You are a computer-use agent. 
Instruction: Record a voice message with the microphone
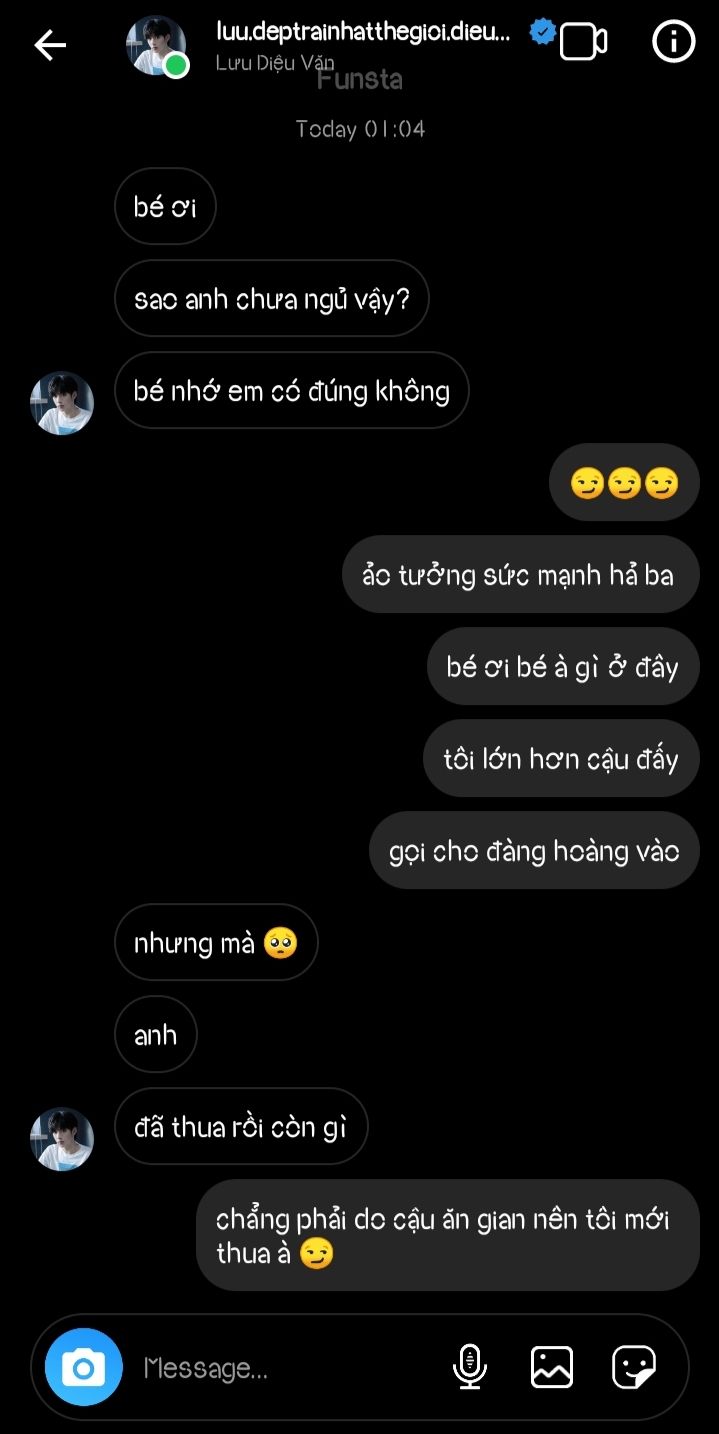470,1367
